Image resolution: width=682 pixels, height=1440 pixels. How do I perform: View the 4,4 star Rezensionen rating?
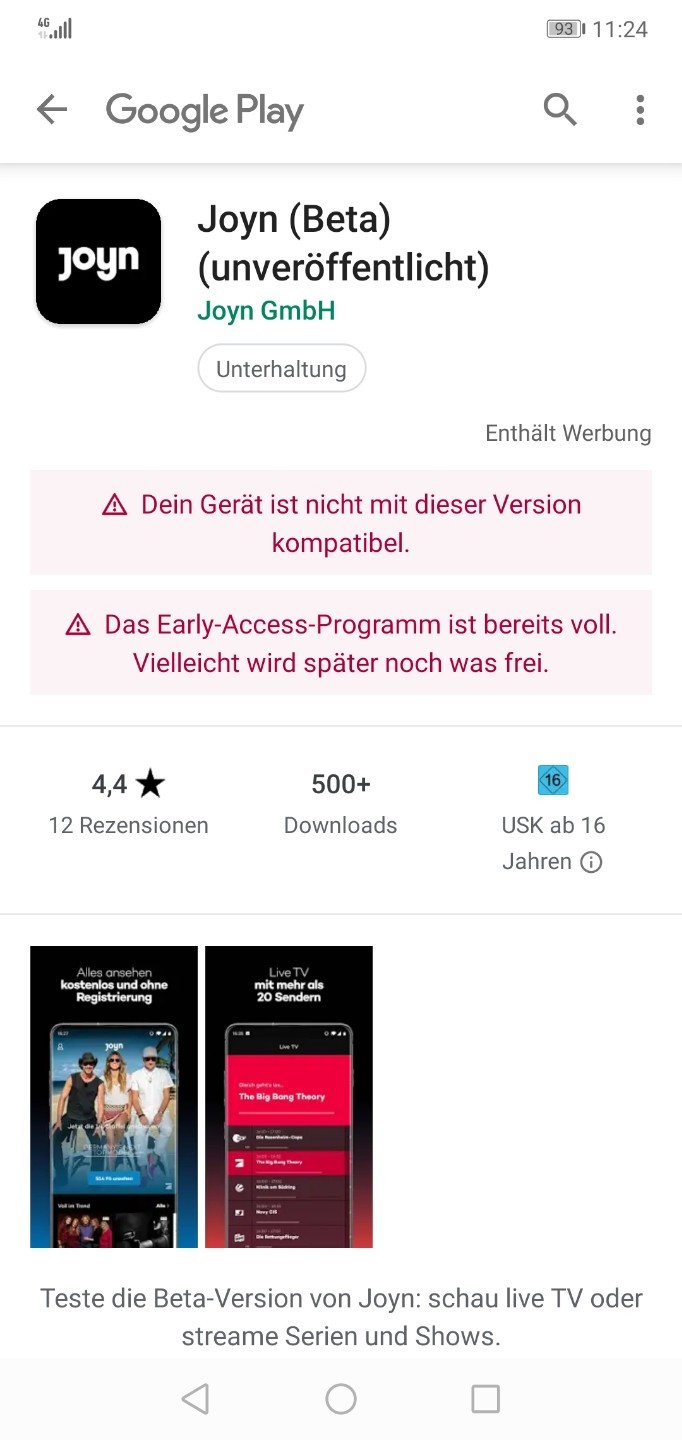point(128,804)
